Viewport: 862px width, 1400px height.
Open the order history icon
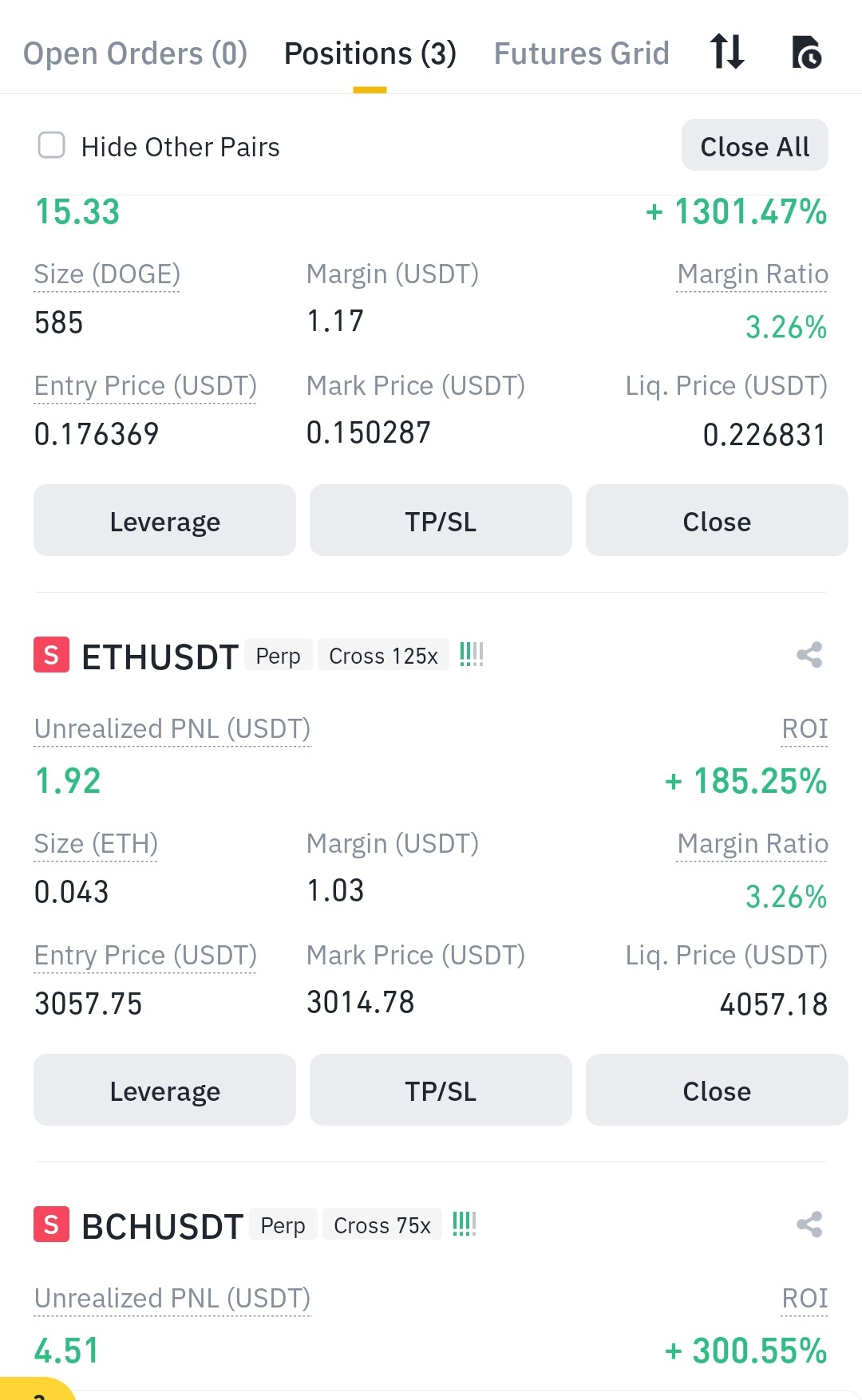click(x=806, y=53)
